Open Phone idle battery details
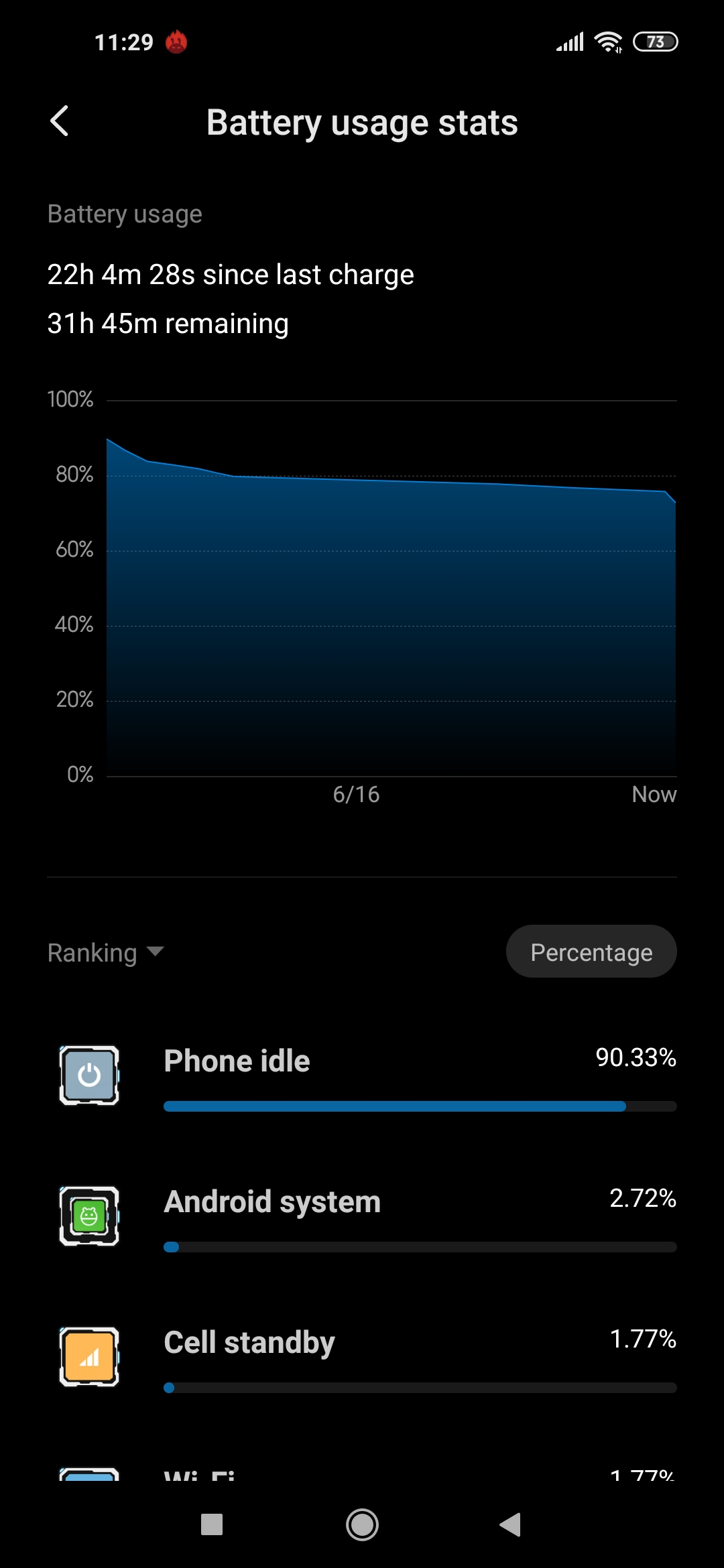 pyautogui.click(x=362, y=1075)
